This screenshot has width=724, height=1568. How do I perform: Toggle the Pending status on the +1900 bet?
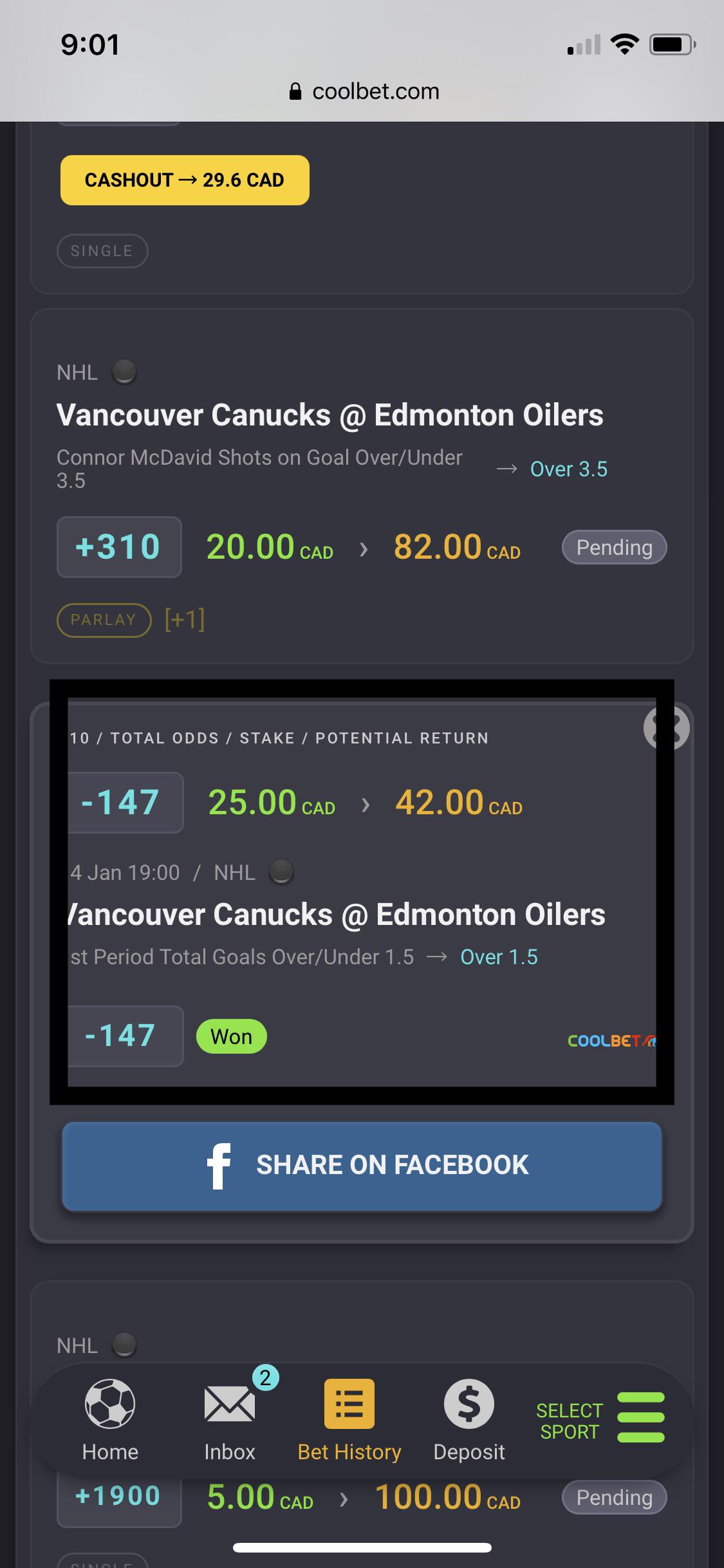point(613,1498)
